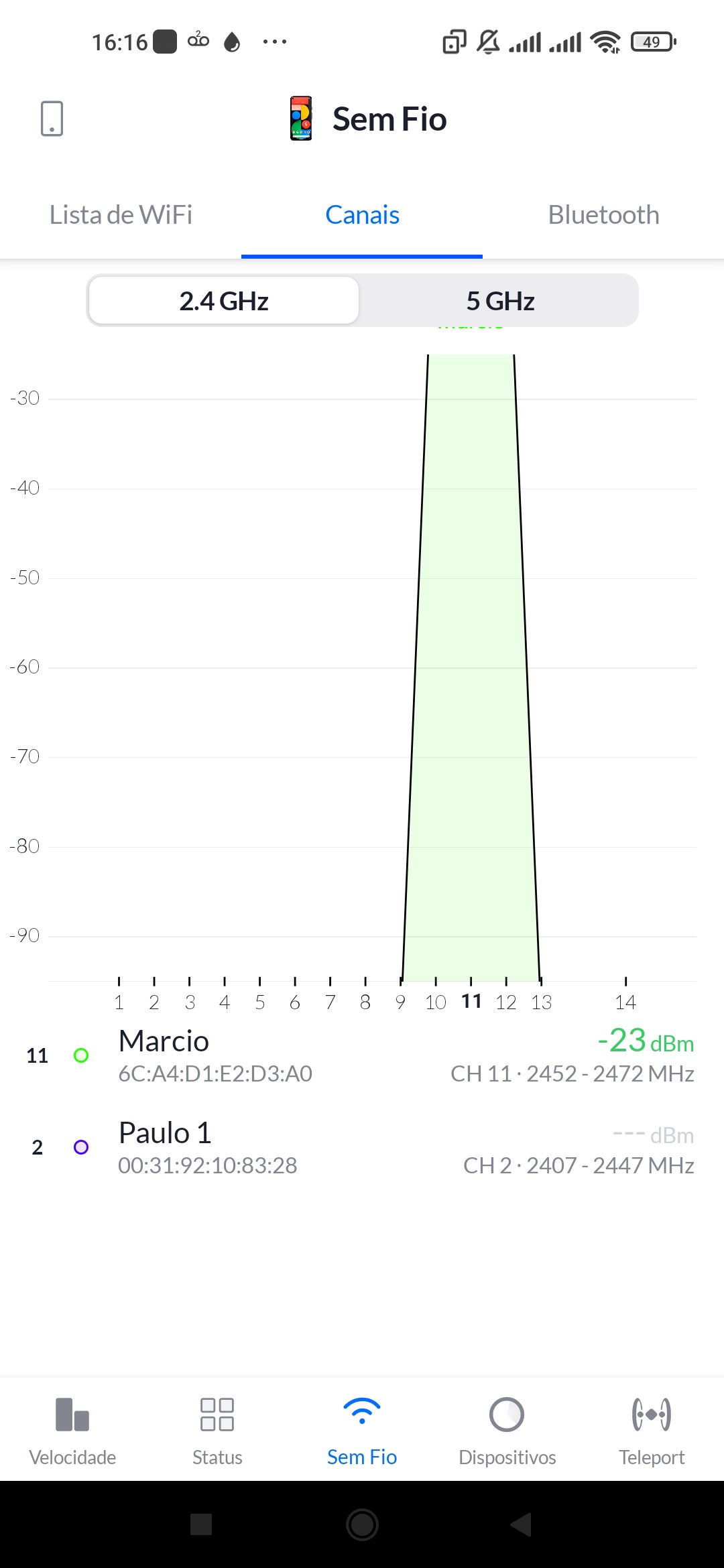Viewport: 724px width, 1568px height.
Task: Tap the Sem Fio bottom tab
Action: click(362, 1429)
